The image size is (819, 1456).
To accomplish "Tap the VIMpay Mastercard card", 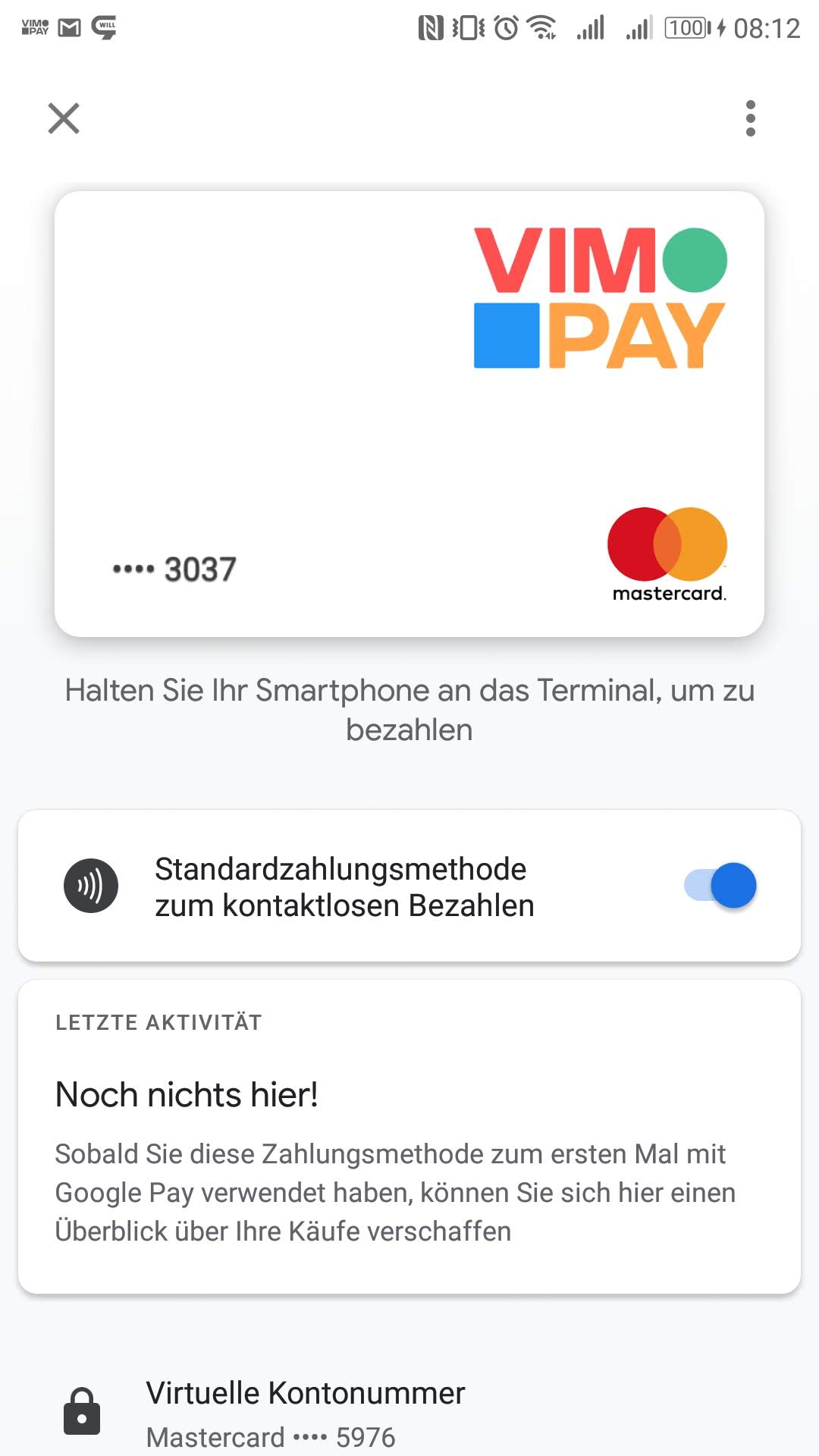I will click(x=409, y=413).
